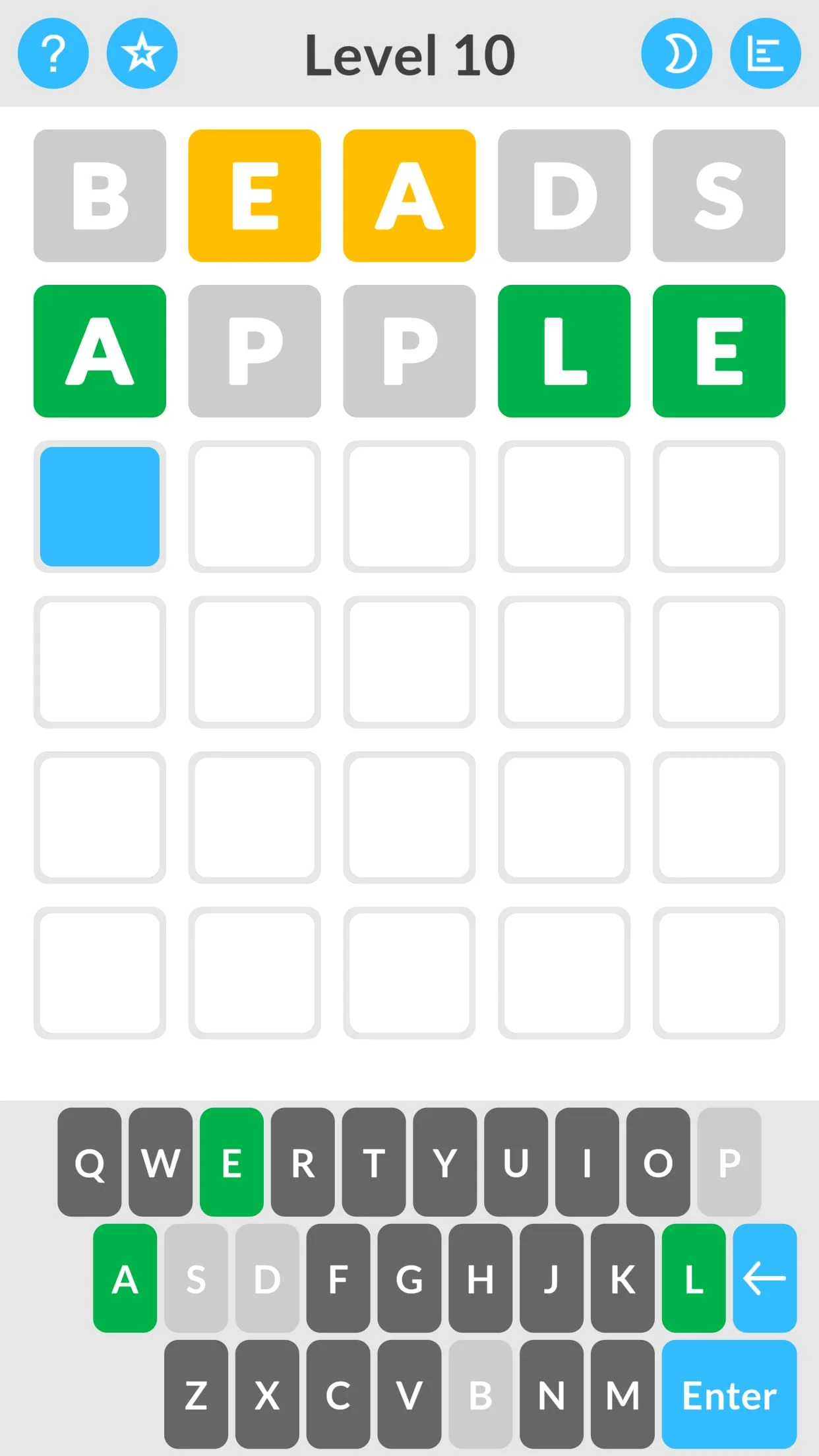Submit the guess with Enter
This screenshot has width=819, height=1456.
point(729,1395)
